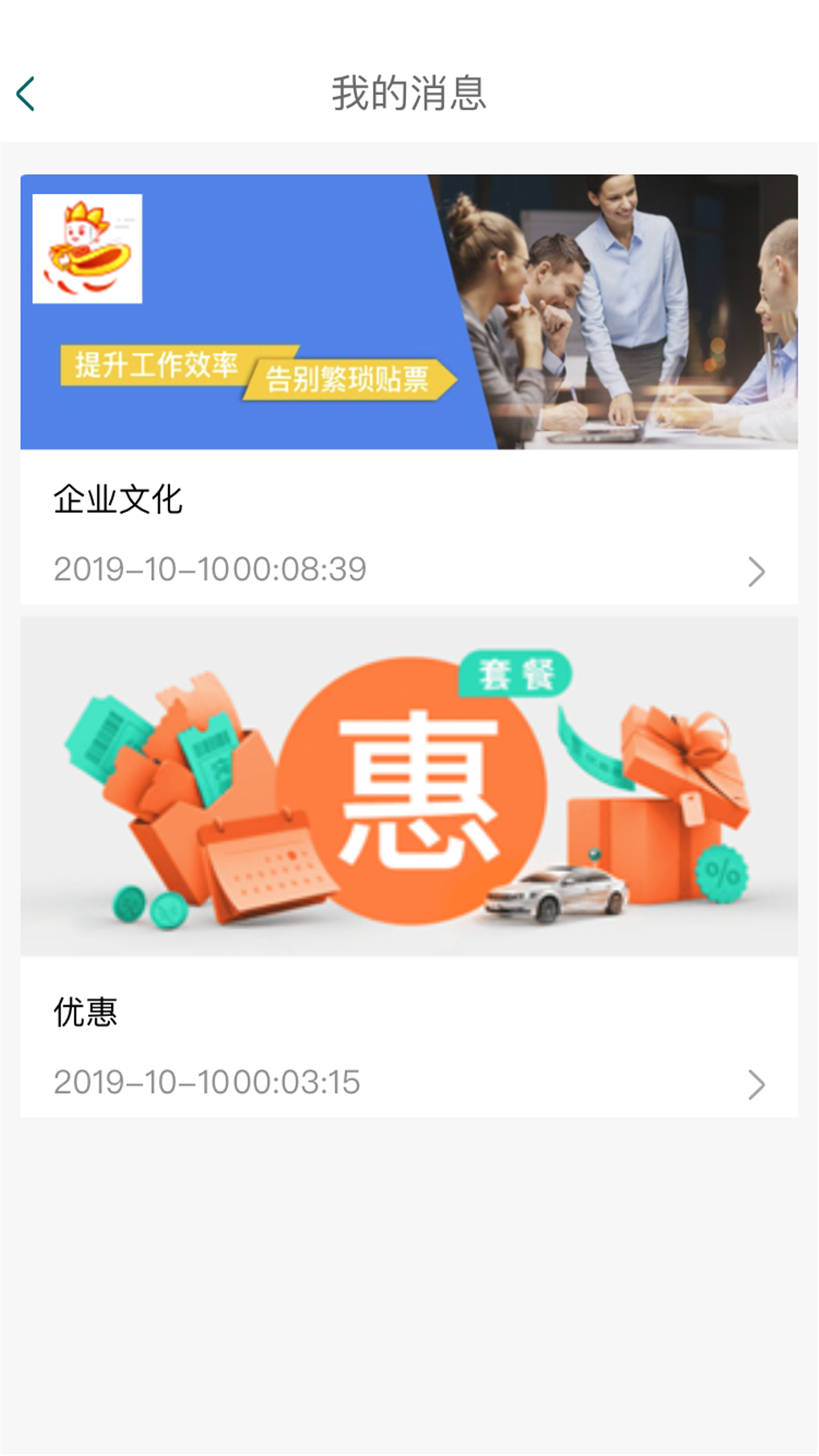This screenshot has height=1456, width=819.
Task: Click the mascot logo on the blue banner
Action: (86, 247)
